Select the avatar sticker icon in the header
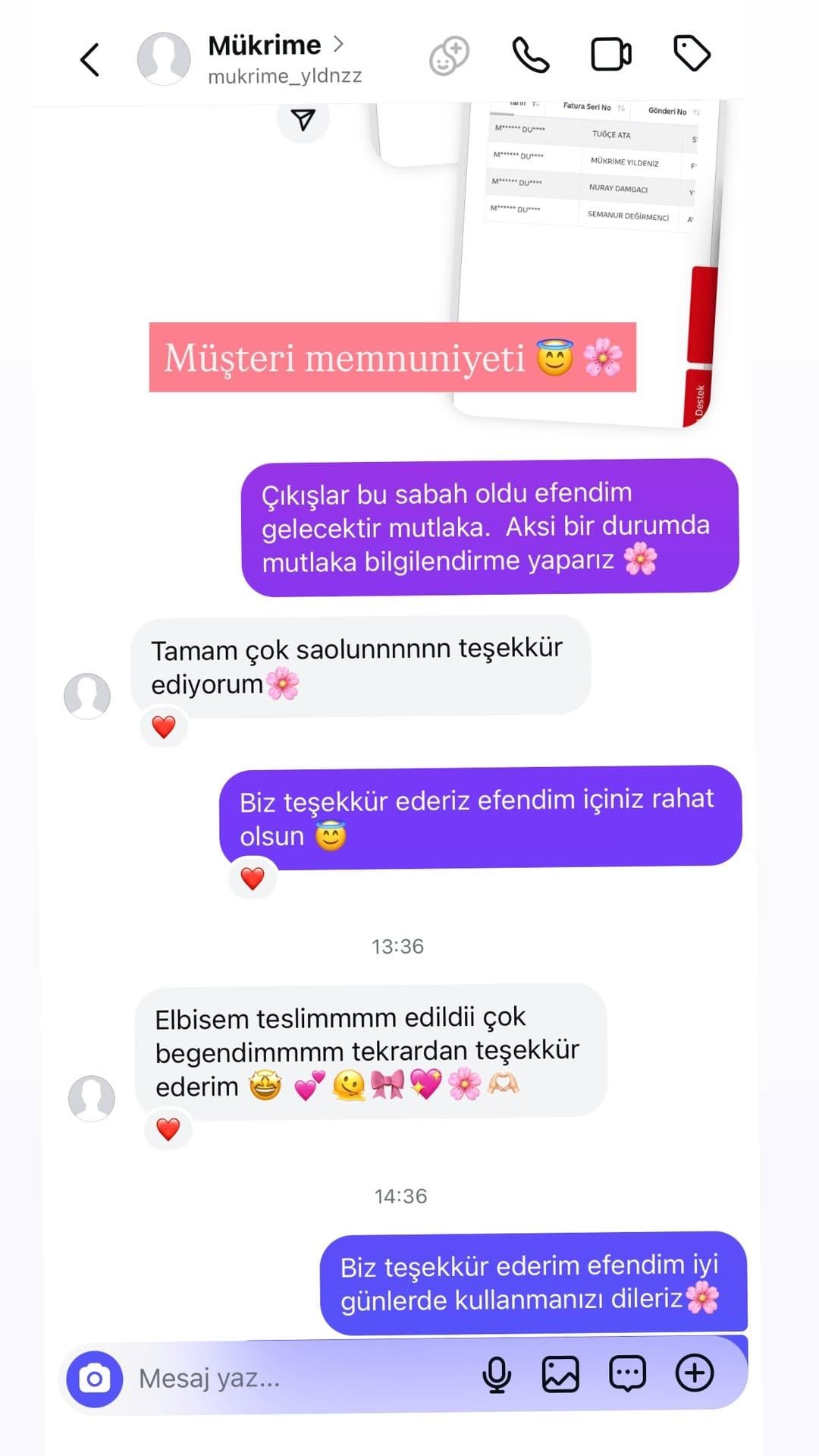 click(x=449, y=53)
